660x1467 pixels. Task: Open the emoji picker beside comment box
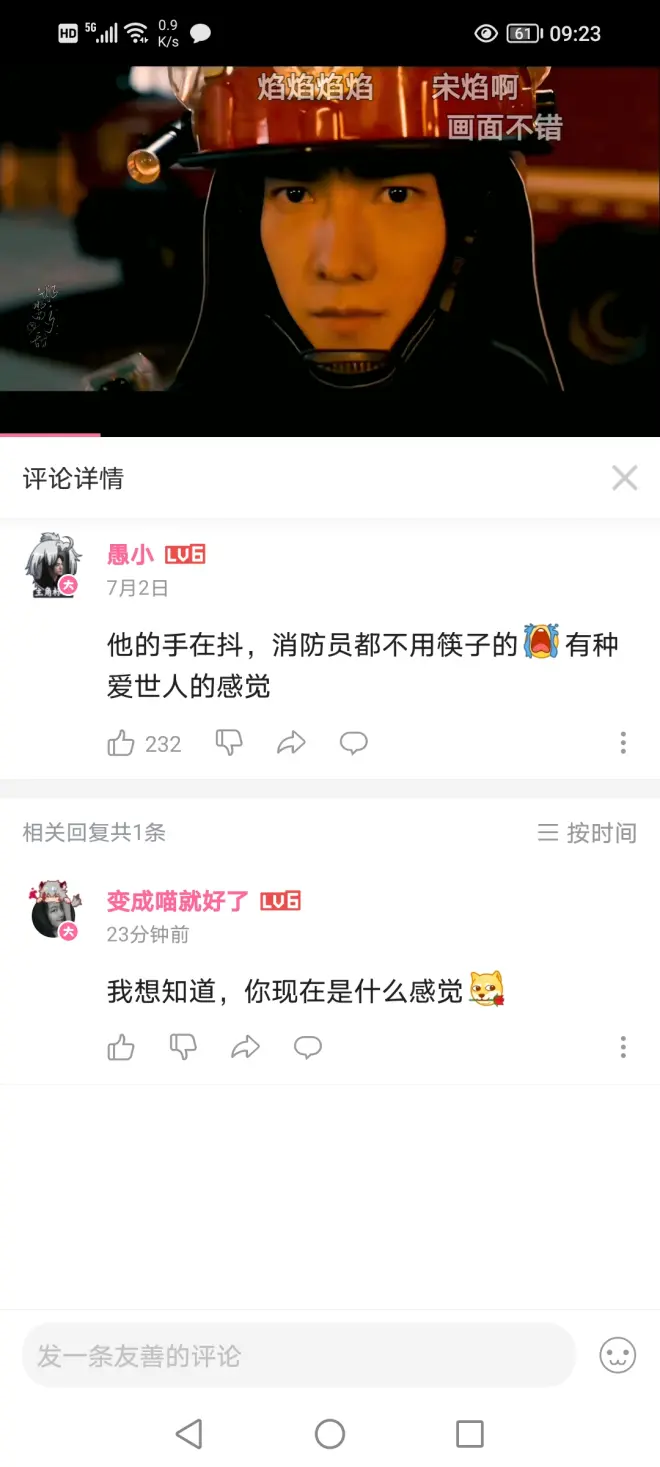[617, 1356]
